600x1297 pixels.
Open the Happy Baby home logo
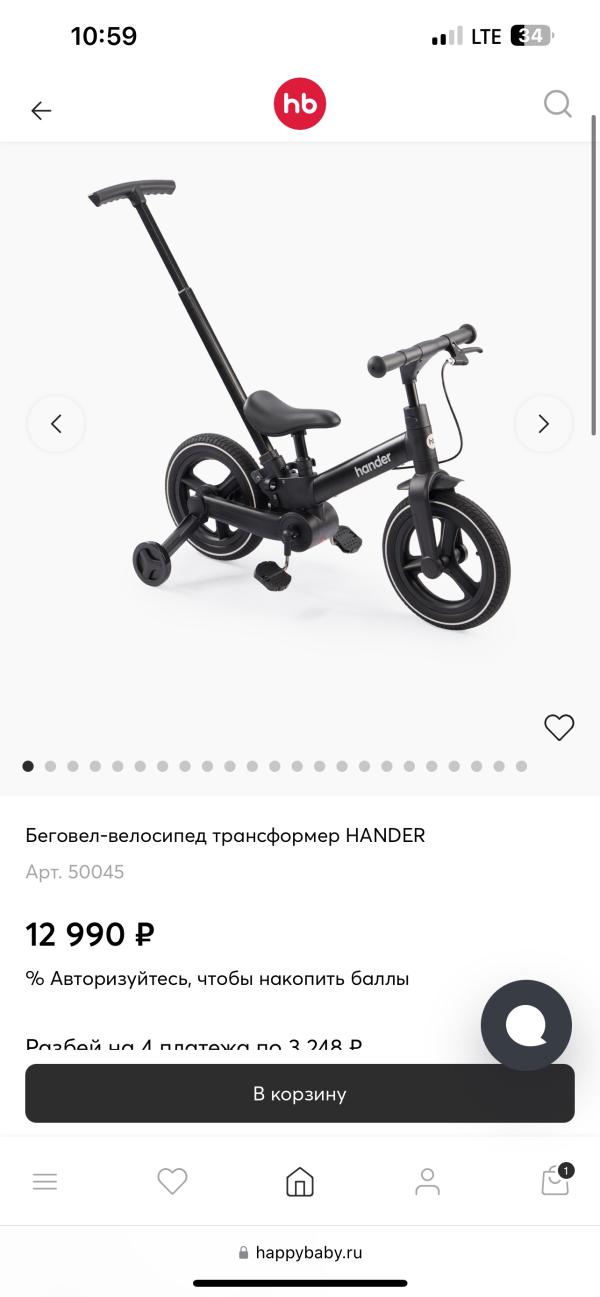(300, 104)
